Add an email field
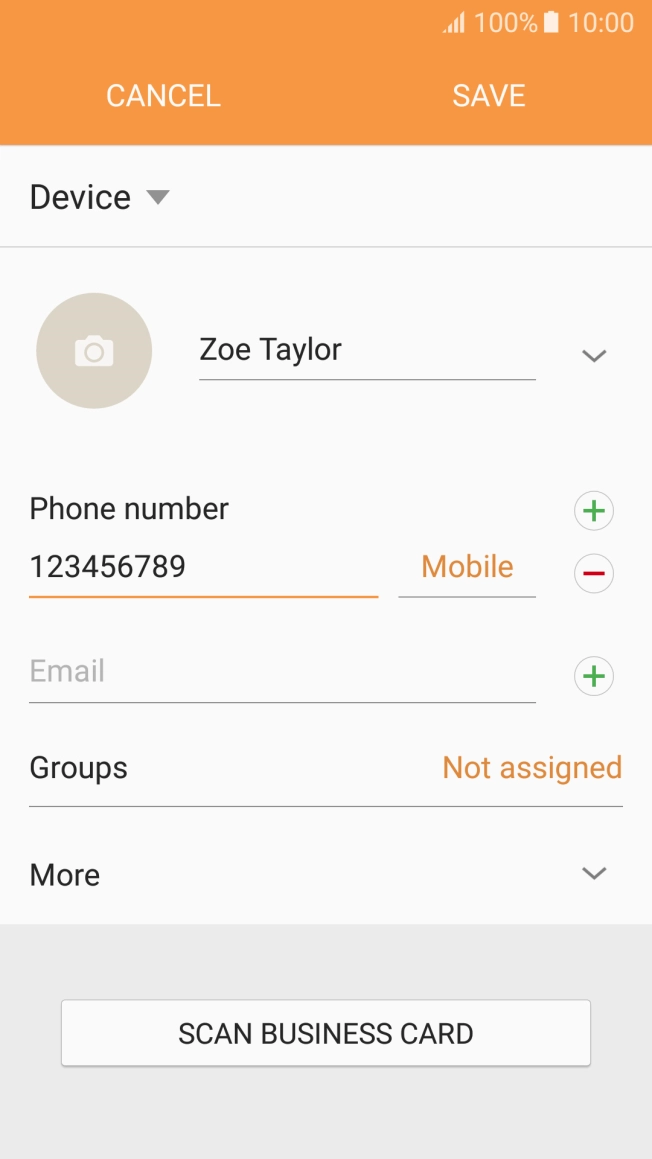The image size is (652, 1159). [x=594, y=677]
